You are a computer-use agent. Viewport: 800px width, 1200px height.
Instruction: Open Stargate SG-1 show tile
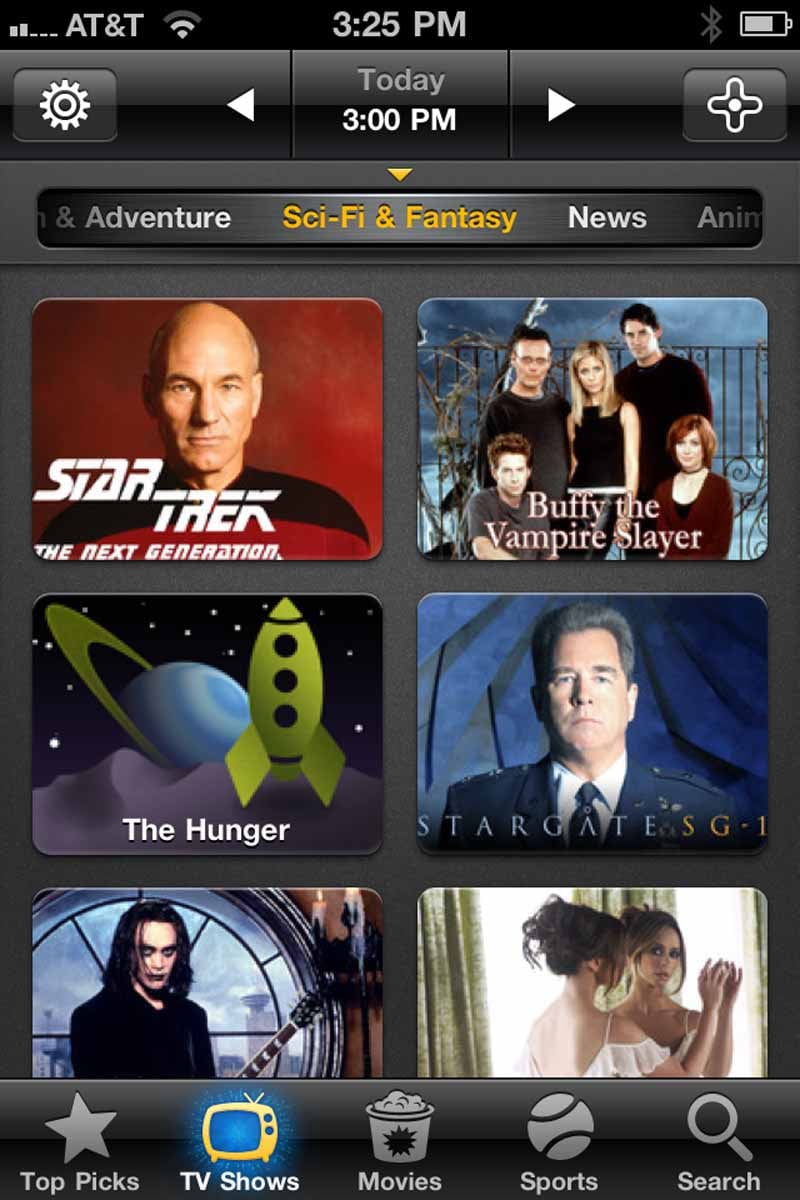click(x=592, y=724)
